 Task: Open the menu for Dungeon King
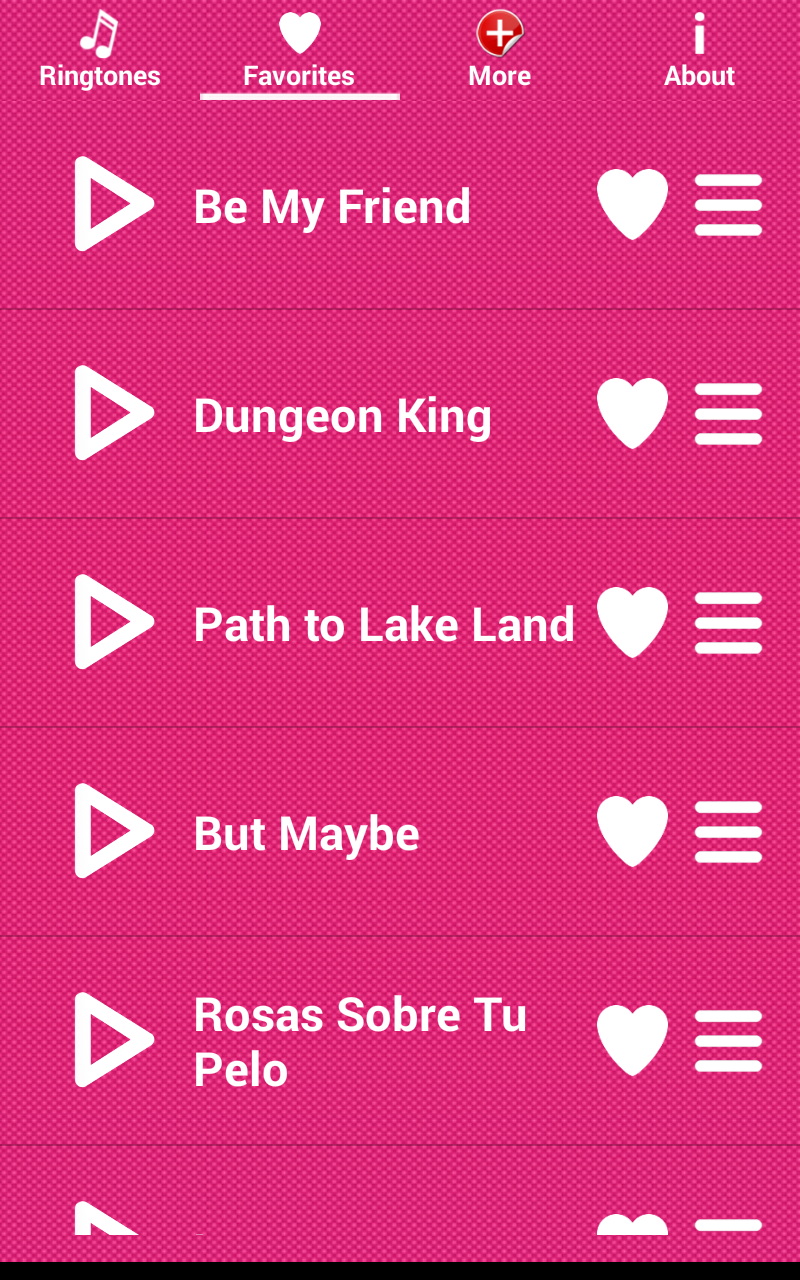[728, 413]
